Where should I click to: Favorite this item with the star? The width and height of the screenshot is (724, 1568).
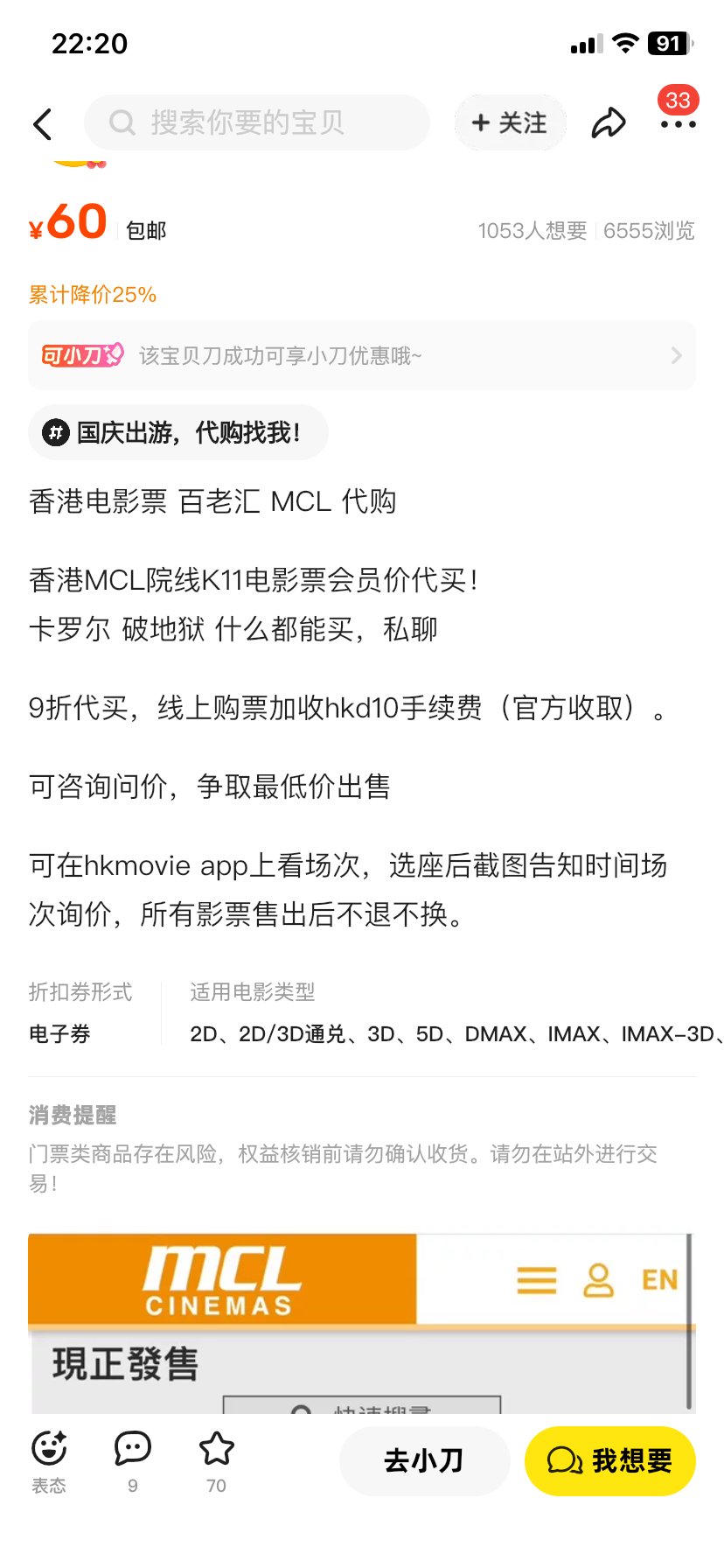(x=216, y=1459)
